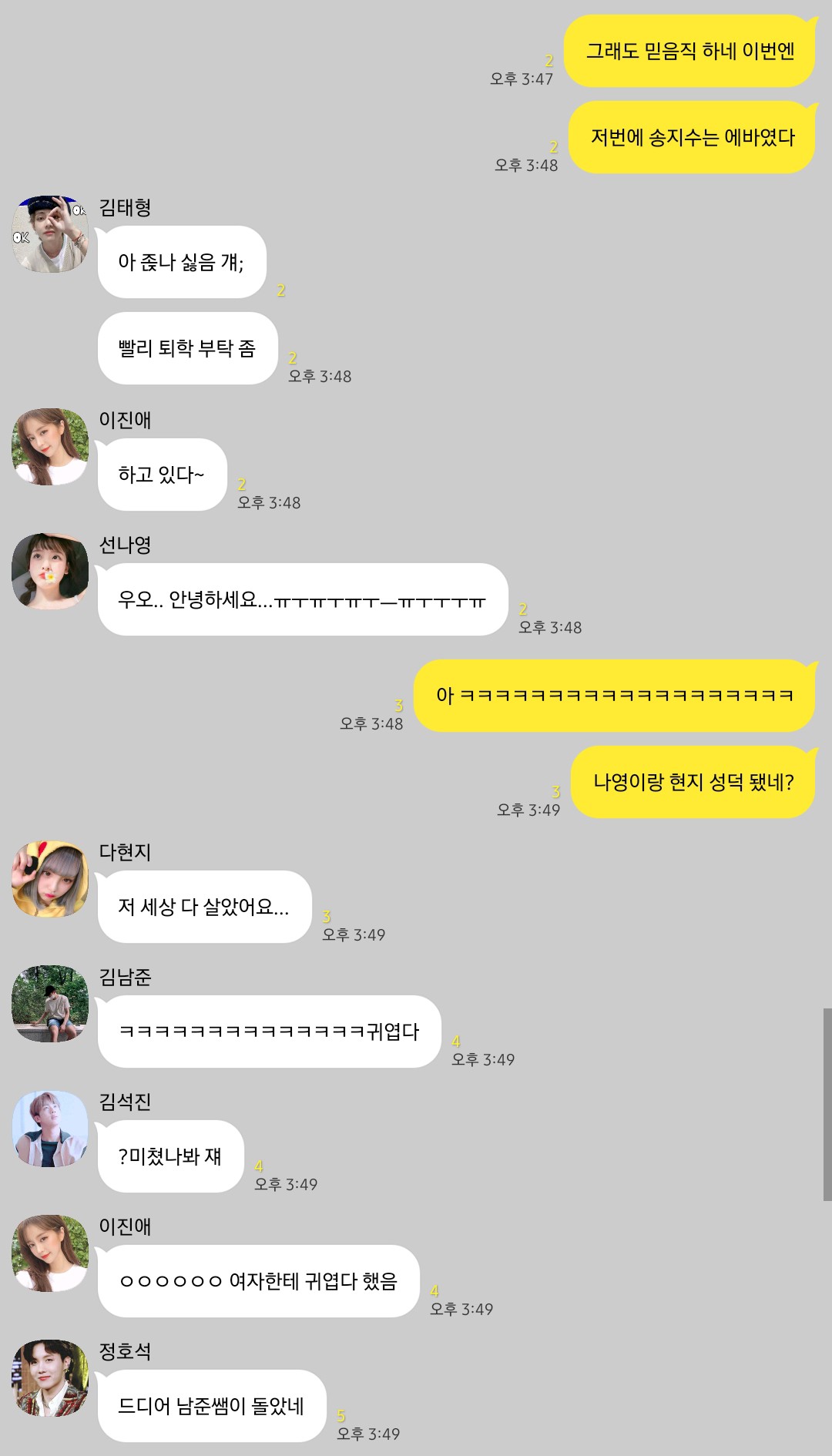Tap 이진애's avatar beside the '여자한테 귀엽다 했음' message
The width and height of the screenshot is (832, 1456).
50,1253
